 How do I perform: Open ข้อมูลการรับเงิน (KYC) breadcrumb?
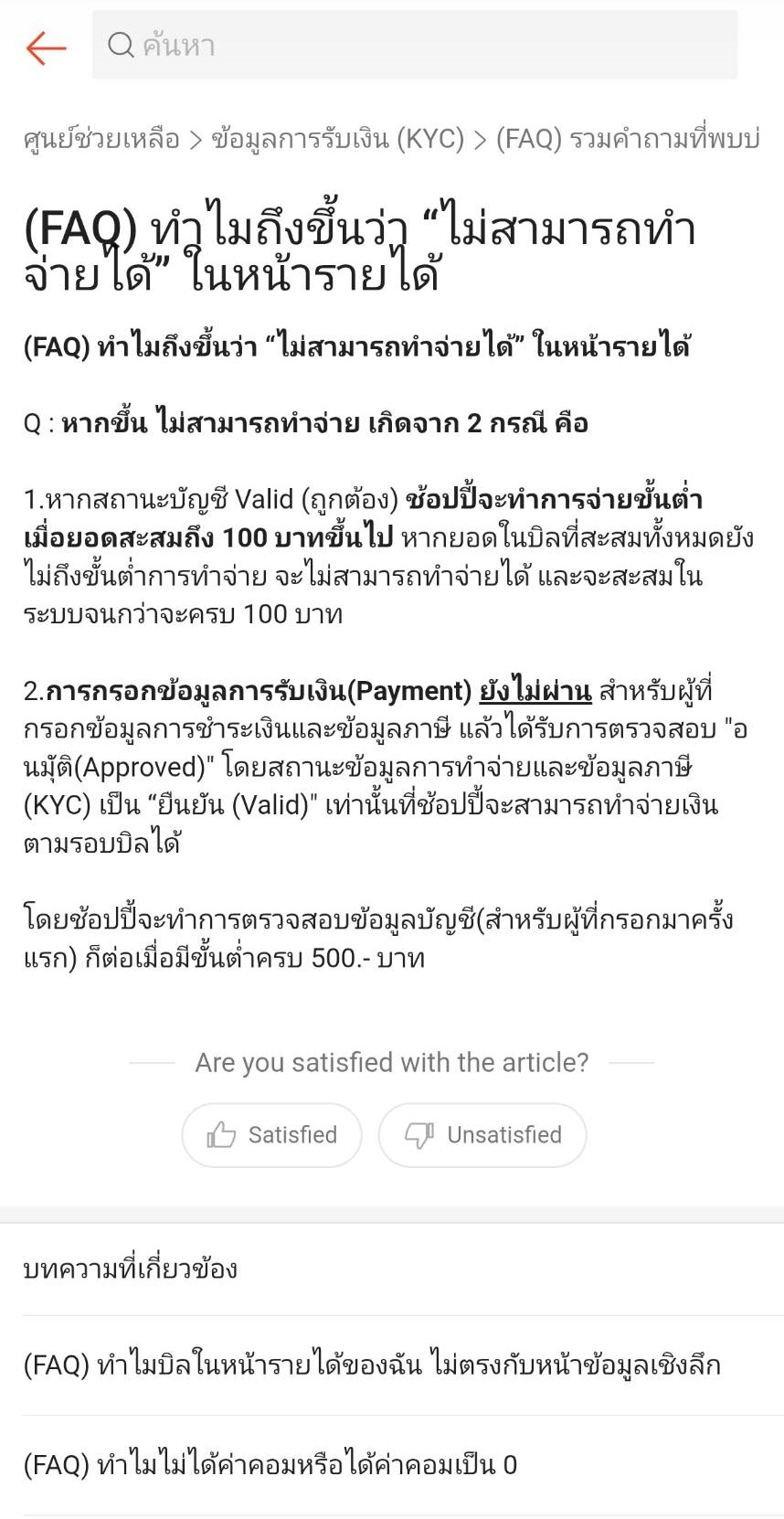337,139
